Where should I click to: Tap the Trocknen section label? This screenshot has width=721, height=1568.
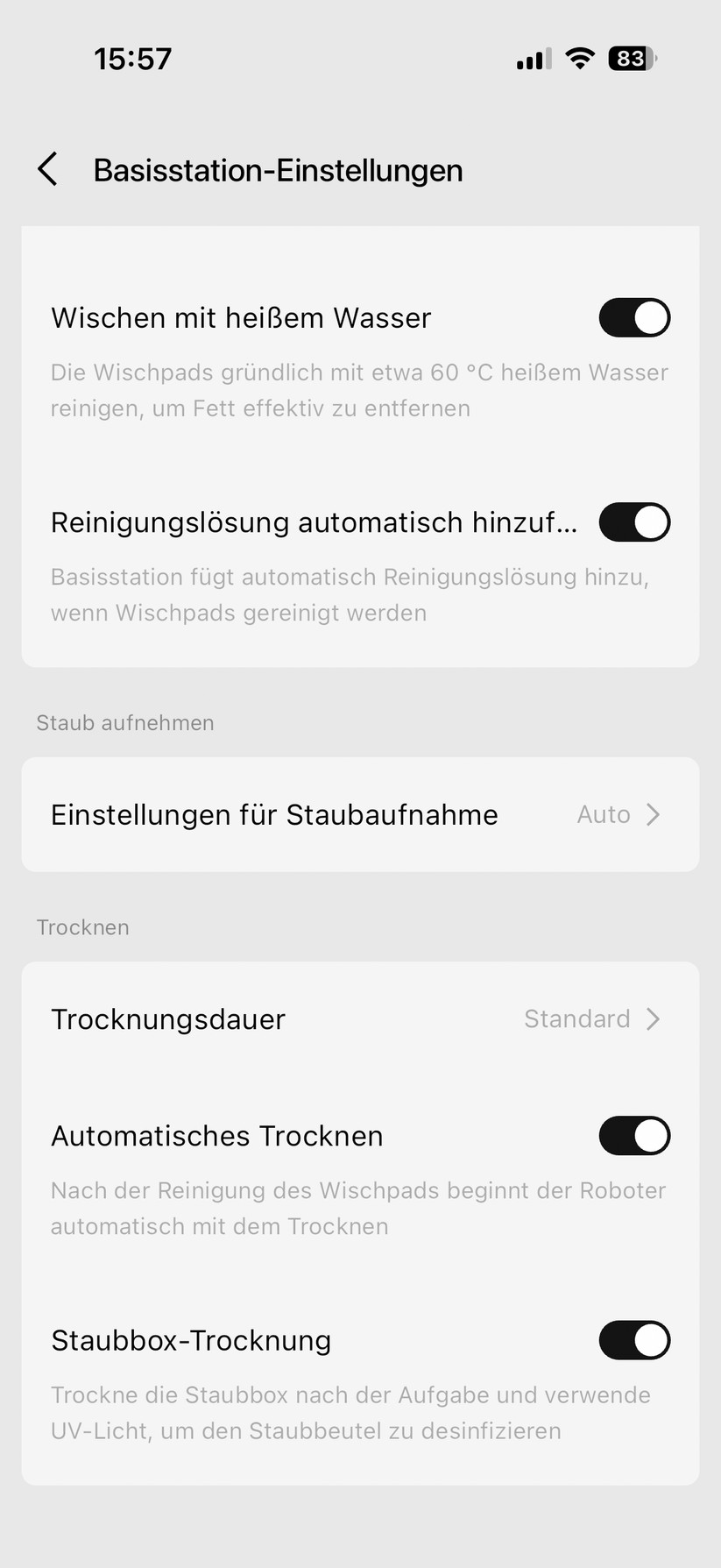tap(82, 926)
